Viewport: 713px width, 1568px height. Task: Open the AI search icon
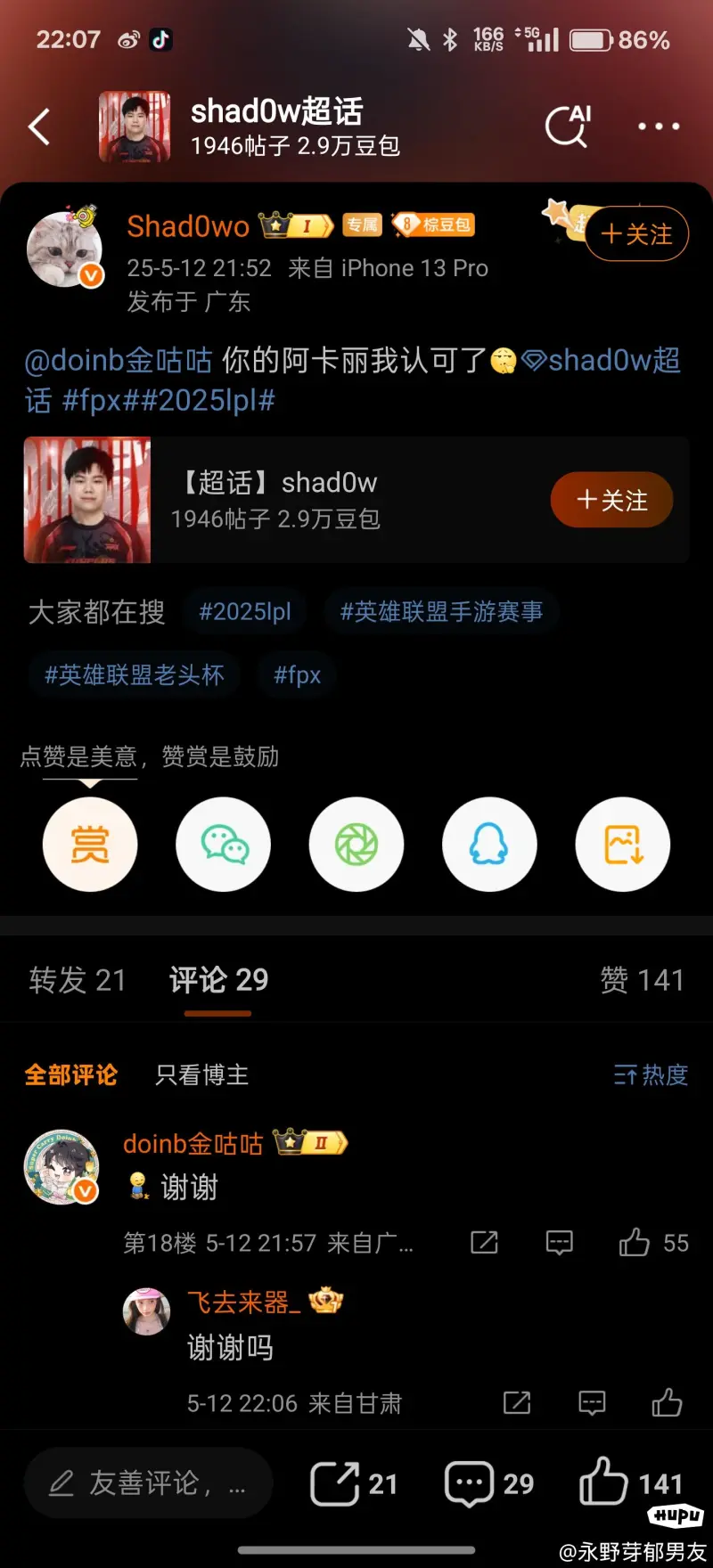coord(568,126)
